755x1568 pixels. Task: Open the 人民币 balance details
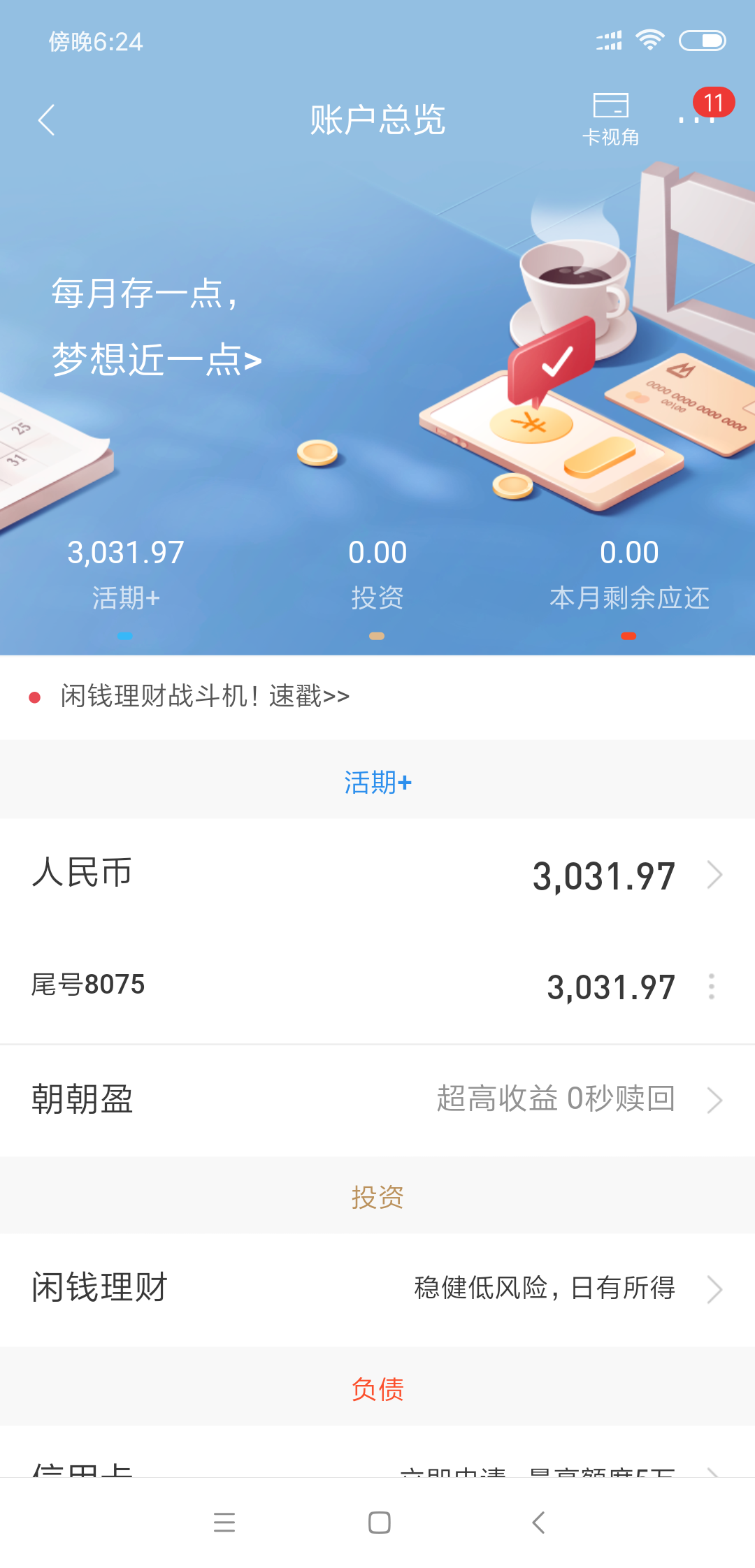pyautogui.click(x=377, y=875)
